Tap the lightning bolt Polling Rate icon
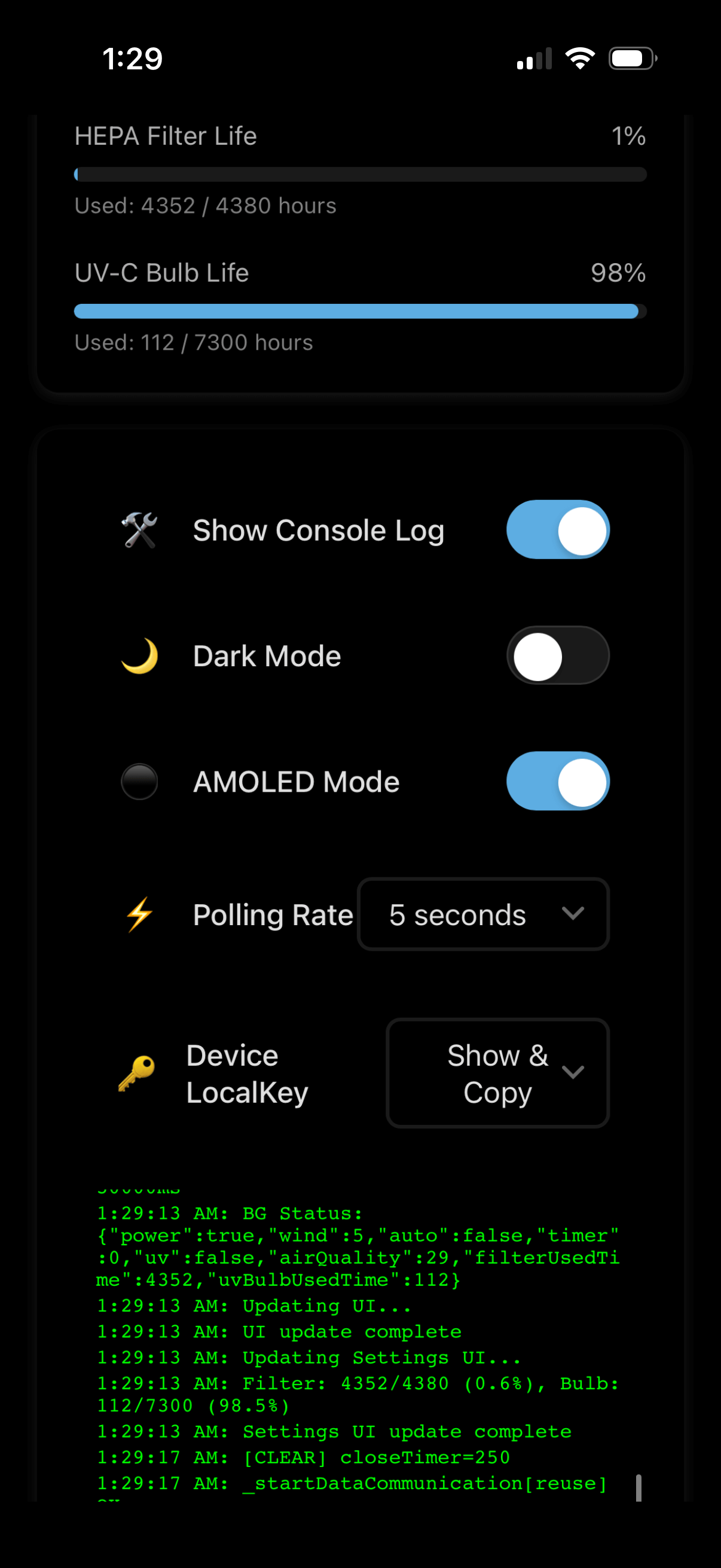 pyautogui.click(x=139, y=914)
